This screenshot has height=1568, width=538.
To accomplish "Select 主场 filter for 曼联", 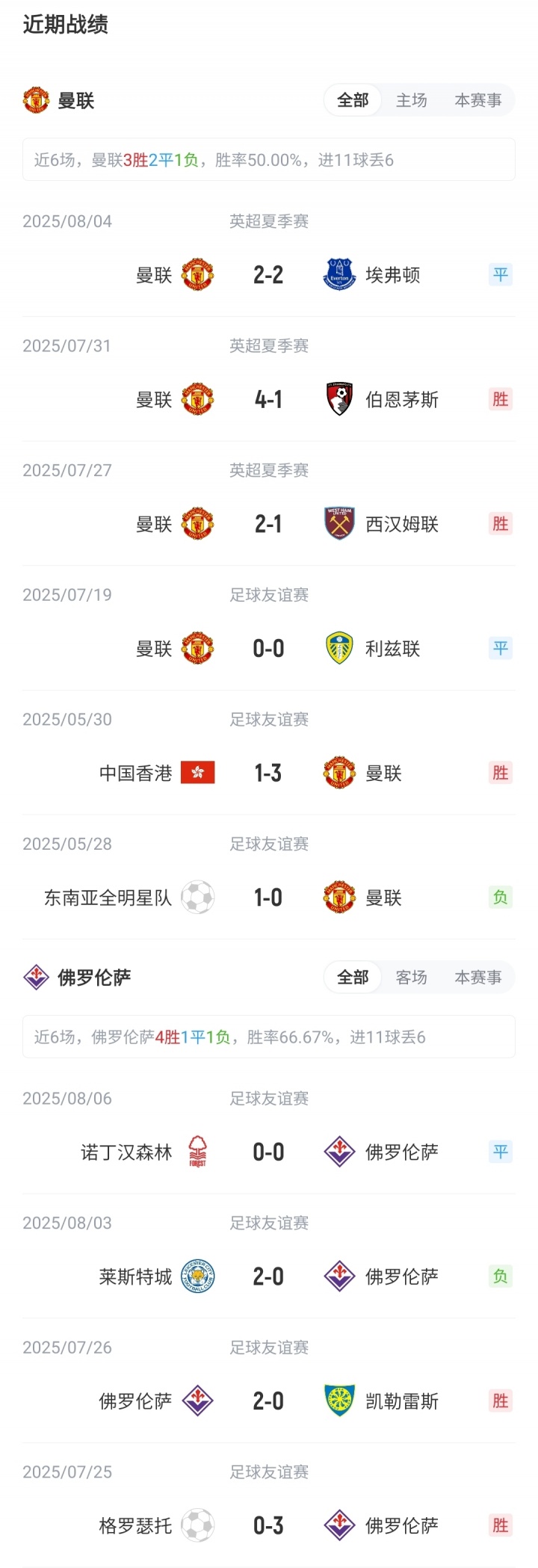I will (x=411, y=100).
